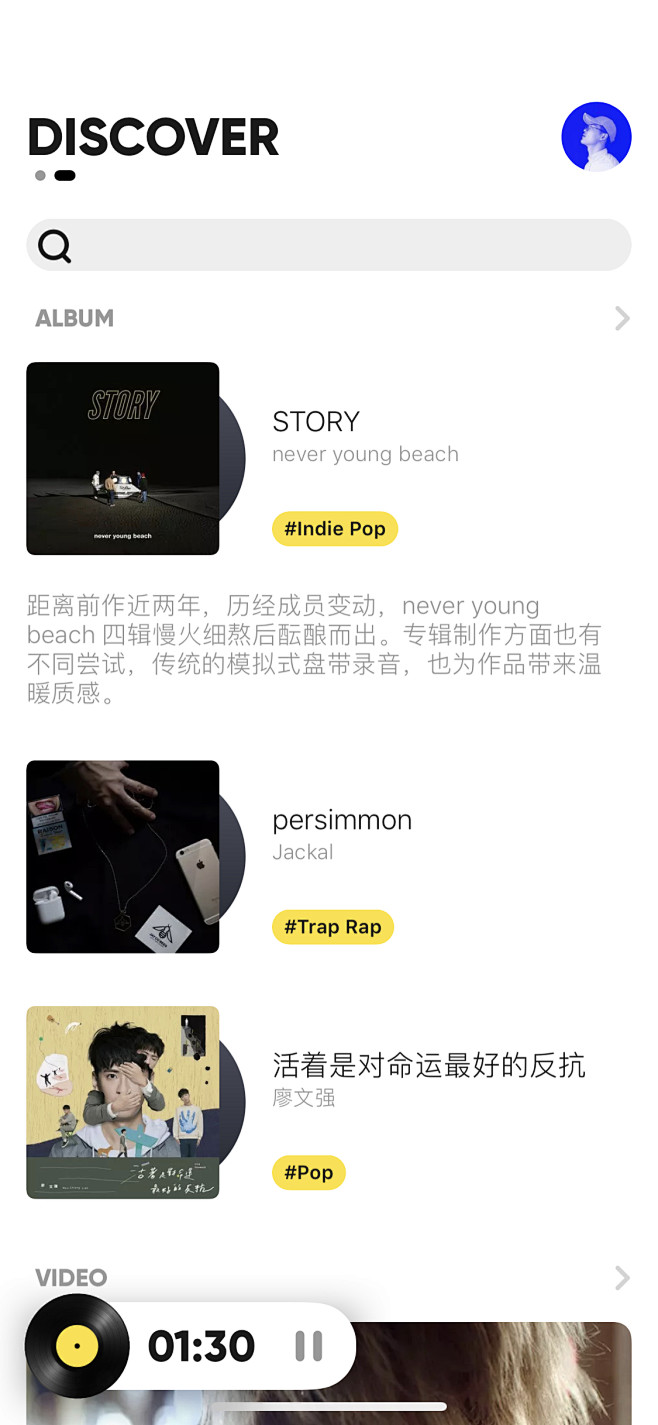Select the #Indie Pop tag
Screen dimensions: 658x1425
tap(335, 529)
